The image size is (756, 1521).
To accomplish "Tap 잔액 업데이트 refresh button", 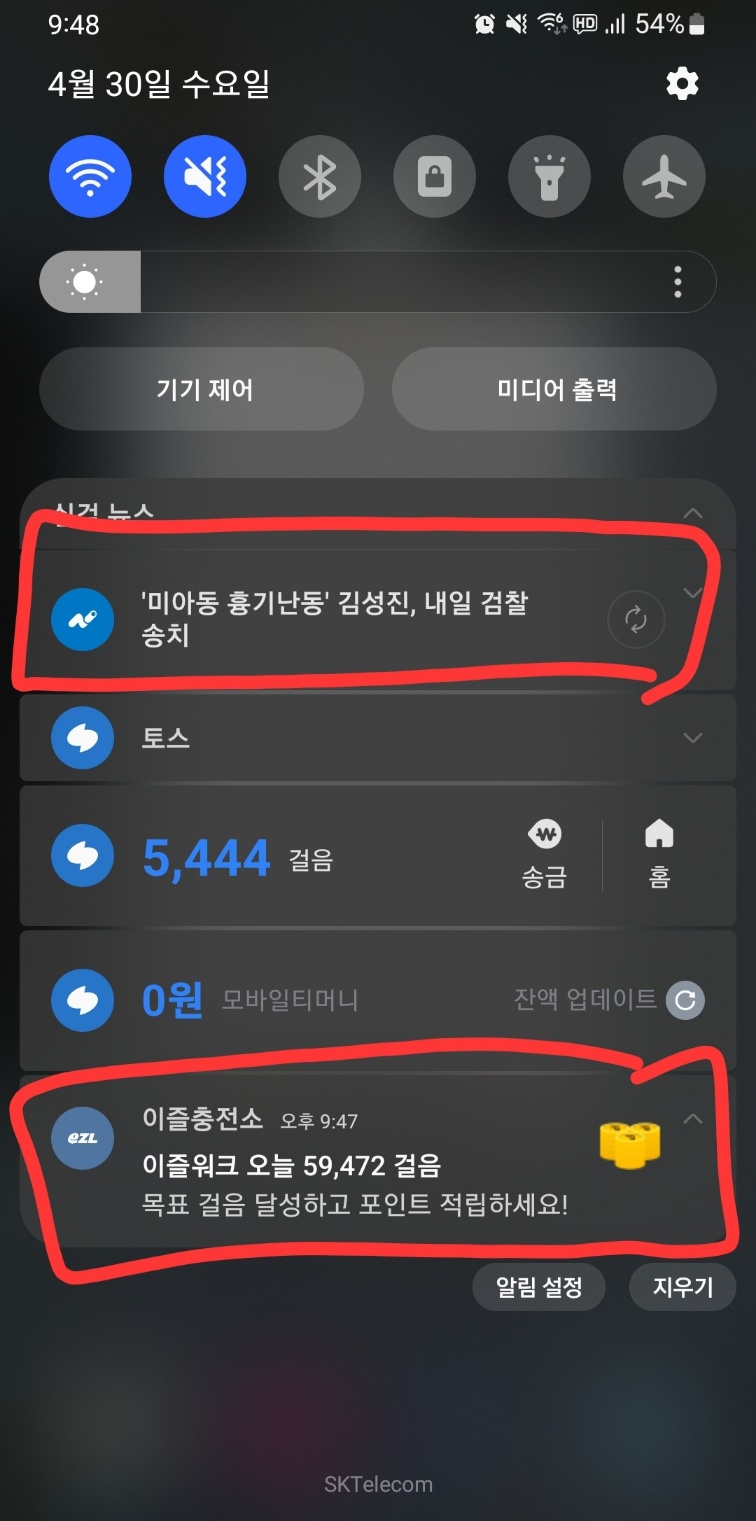I will tap(686, 999).
